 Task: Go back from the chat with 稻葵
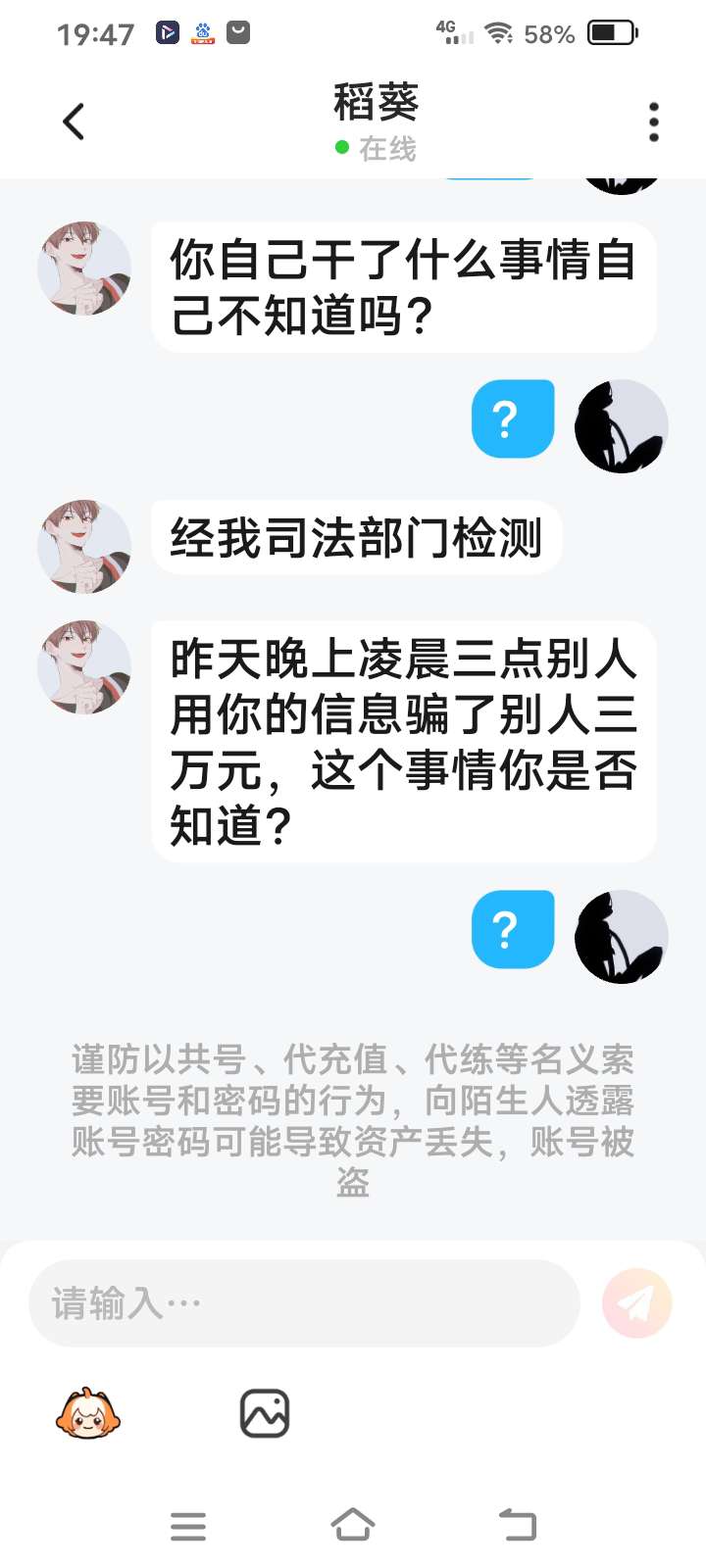[x=74, y=122]
